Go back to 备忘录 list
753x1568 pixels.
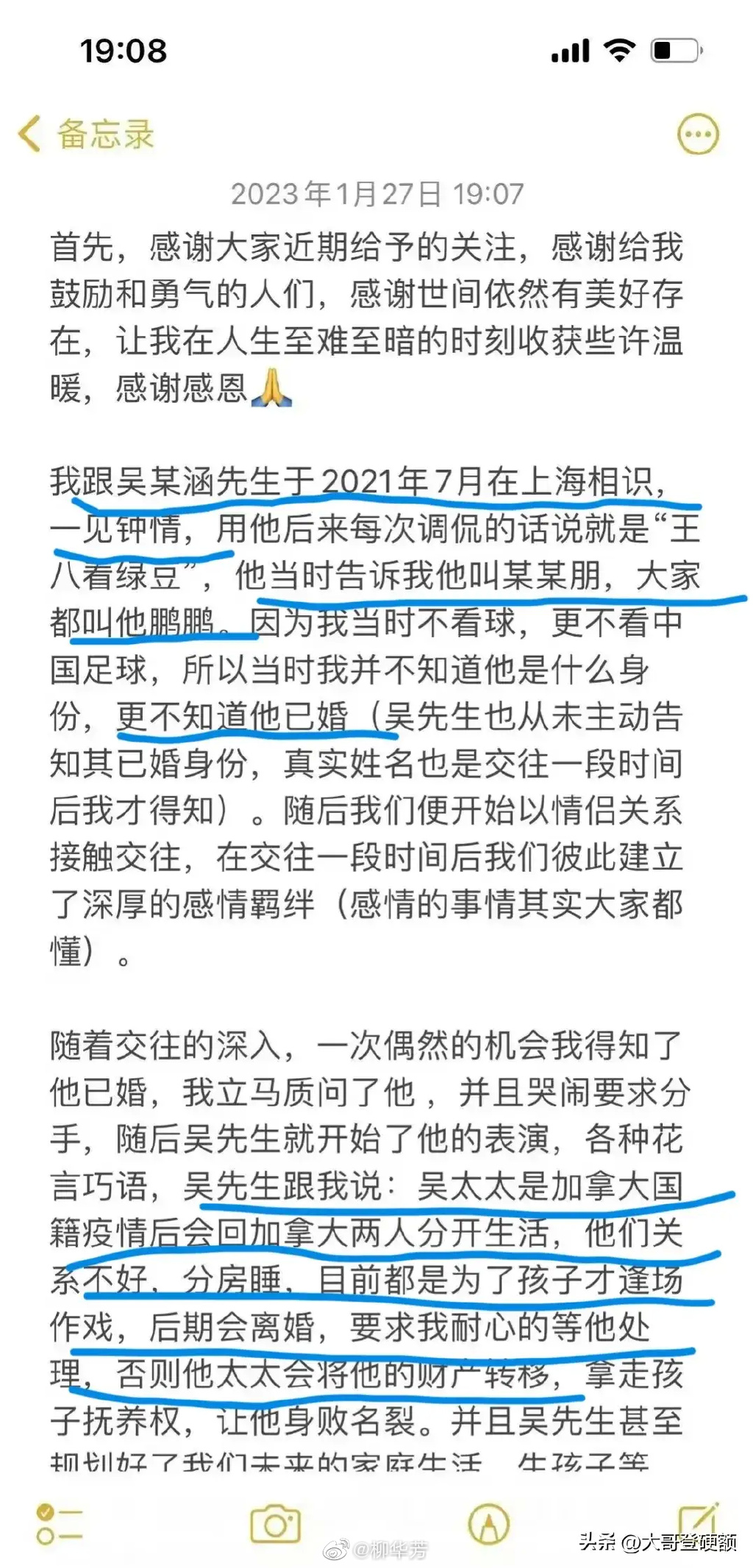point(85,135)
